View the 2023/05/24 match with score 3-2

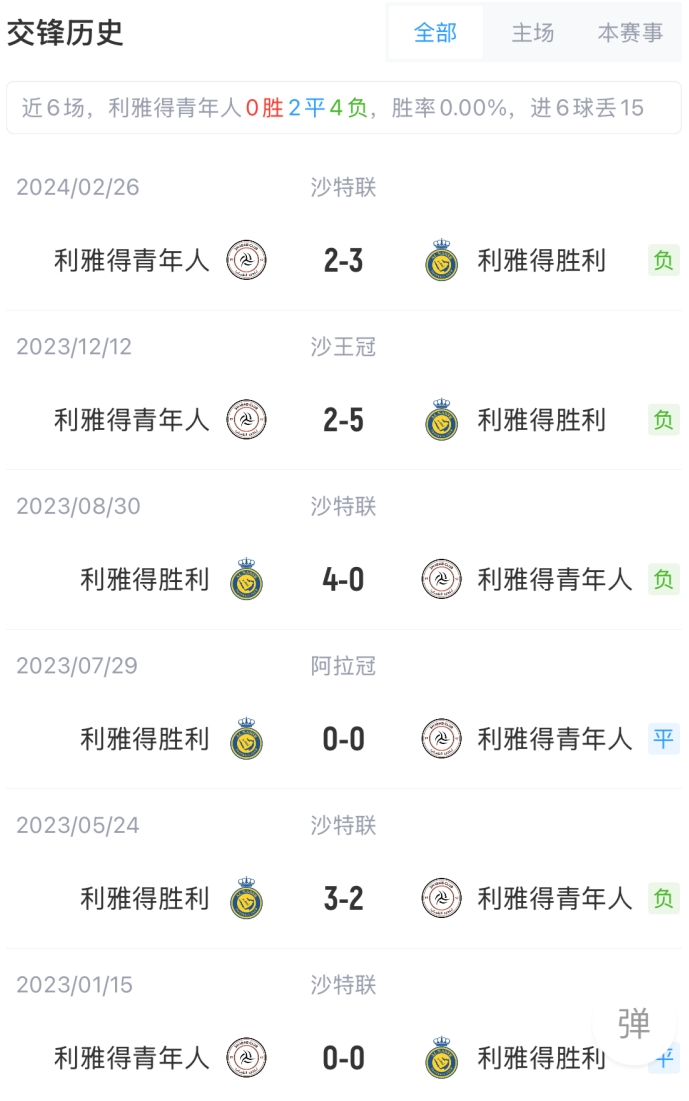[343, 898]
